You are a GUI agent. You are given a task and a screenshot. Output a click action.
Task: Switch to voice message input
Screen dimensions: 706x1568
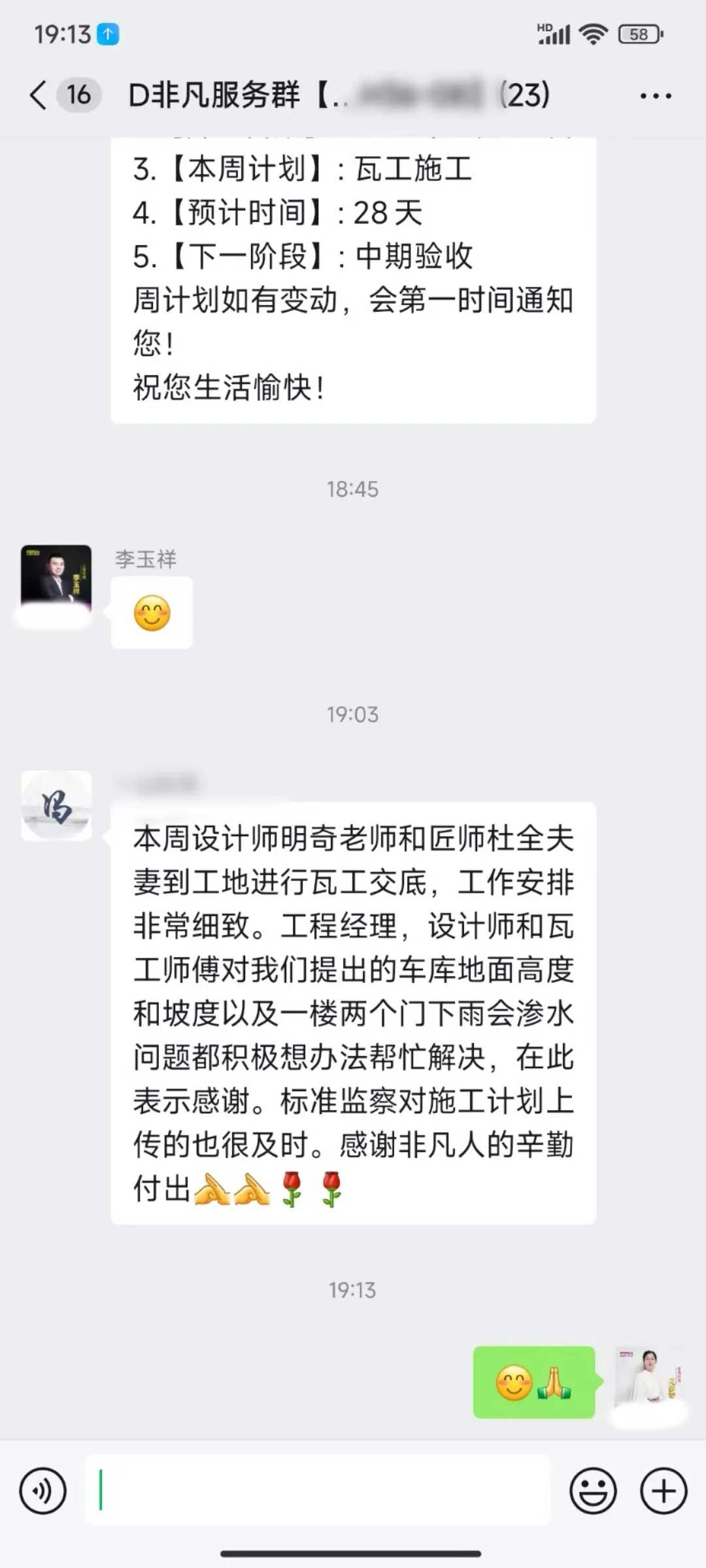point(43,1491)
